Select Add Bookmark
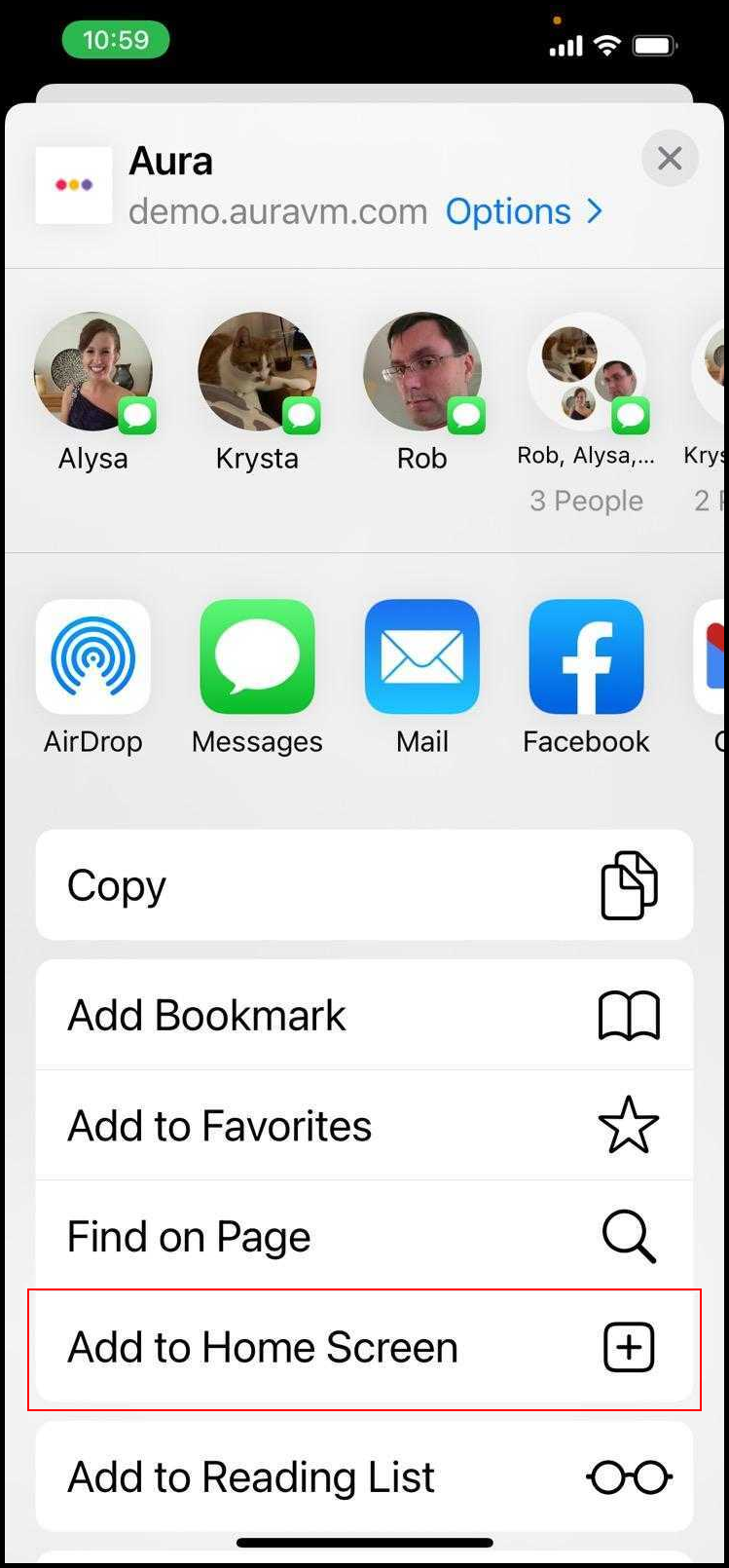The image size is (729, 1568). click(365, 1015)
